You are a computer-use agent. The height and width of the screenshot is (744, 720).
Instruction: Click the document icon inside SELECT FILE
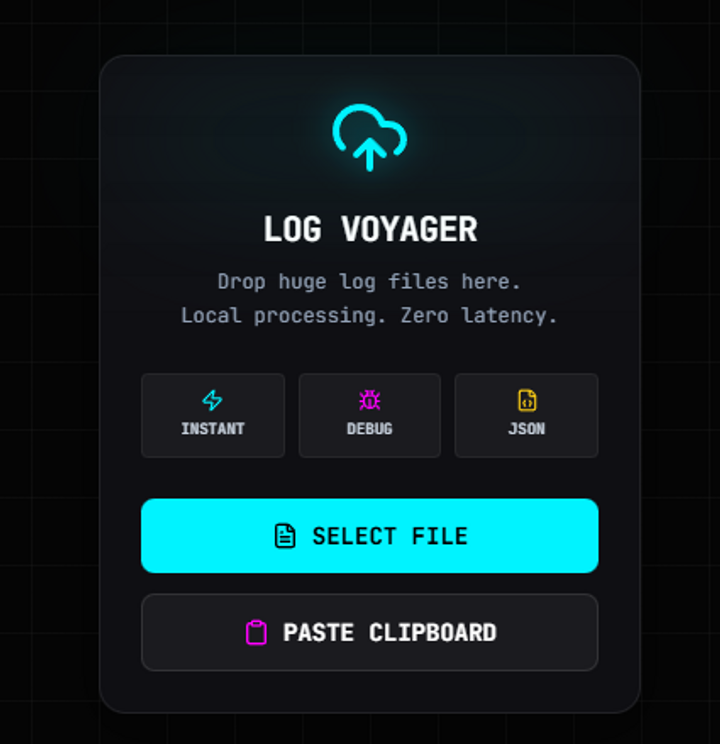286,536
